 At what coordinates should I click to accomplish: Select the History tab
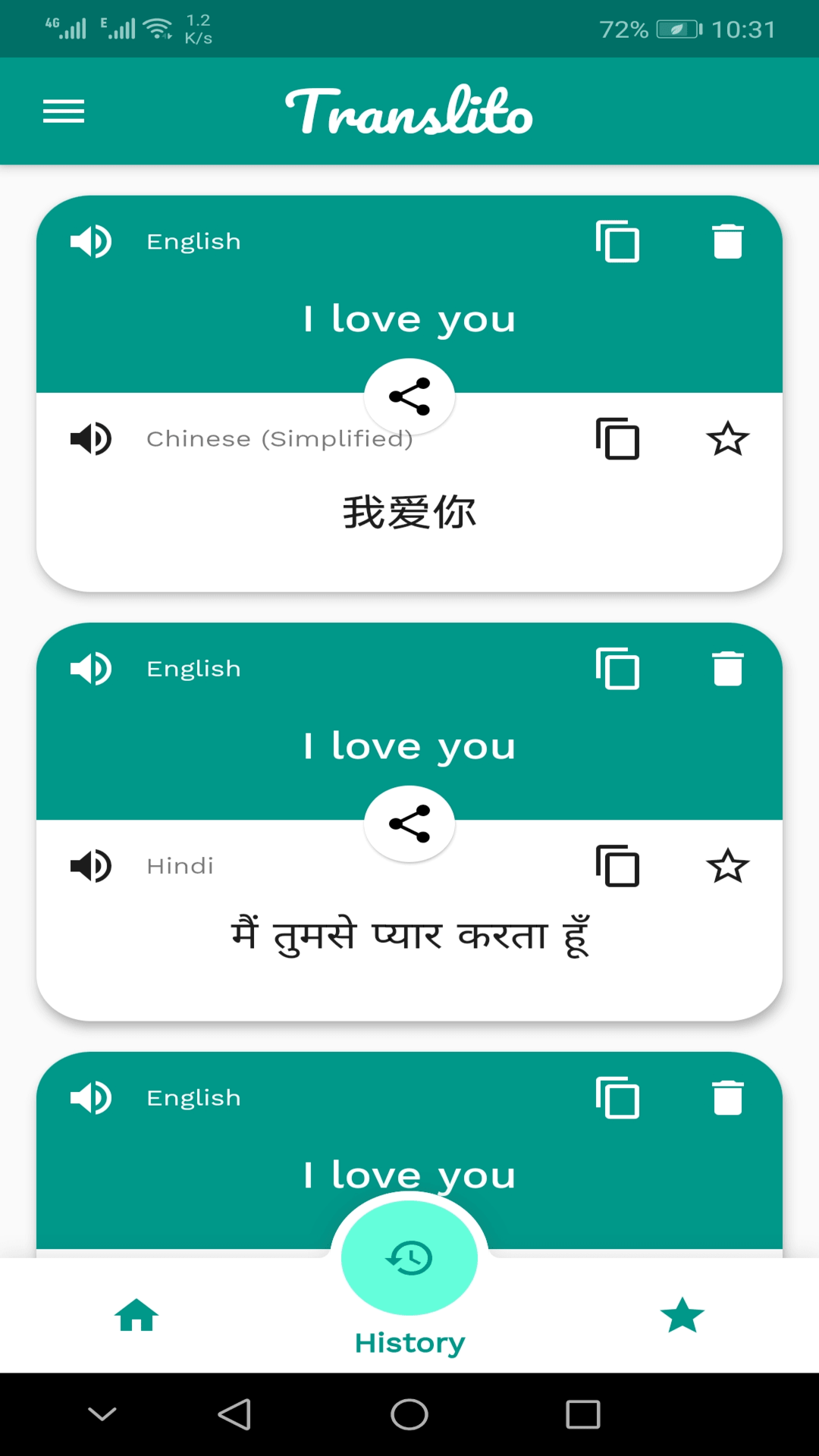click(x=409, y=1274)
